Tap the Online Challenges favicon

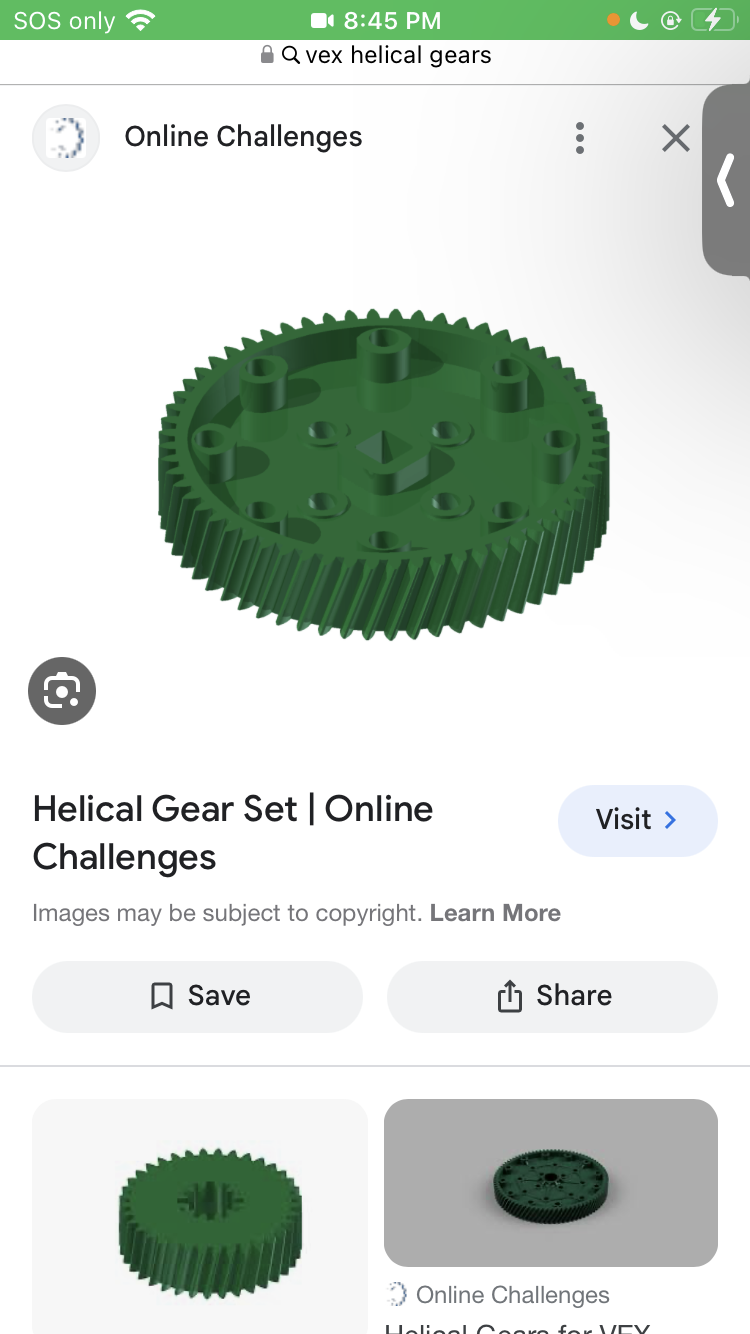point(66,137)
